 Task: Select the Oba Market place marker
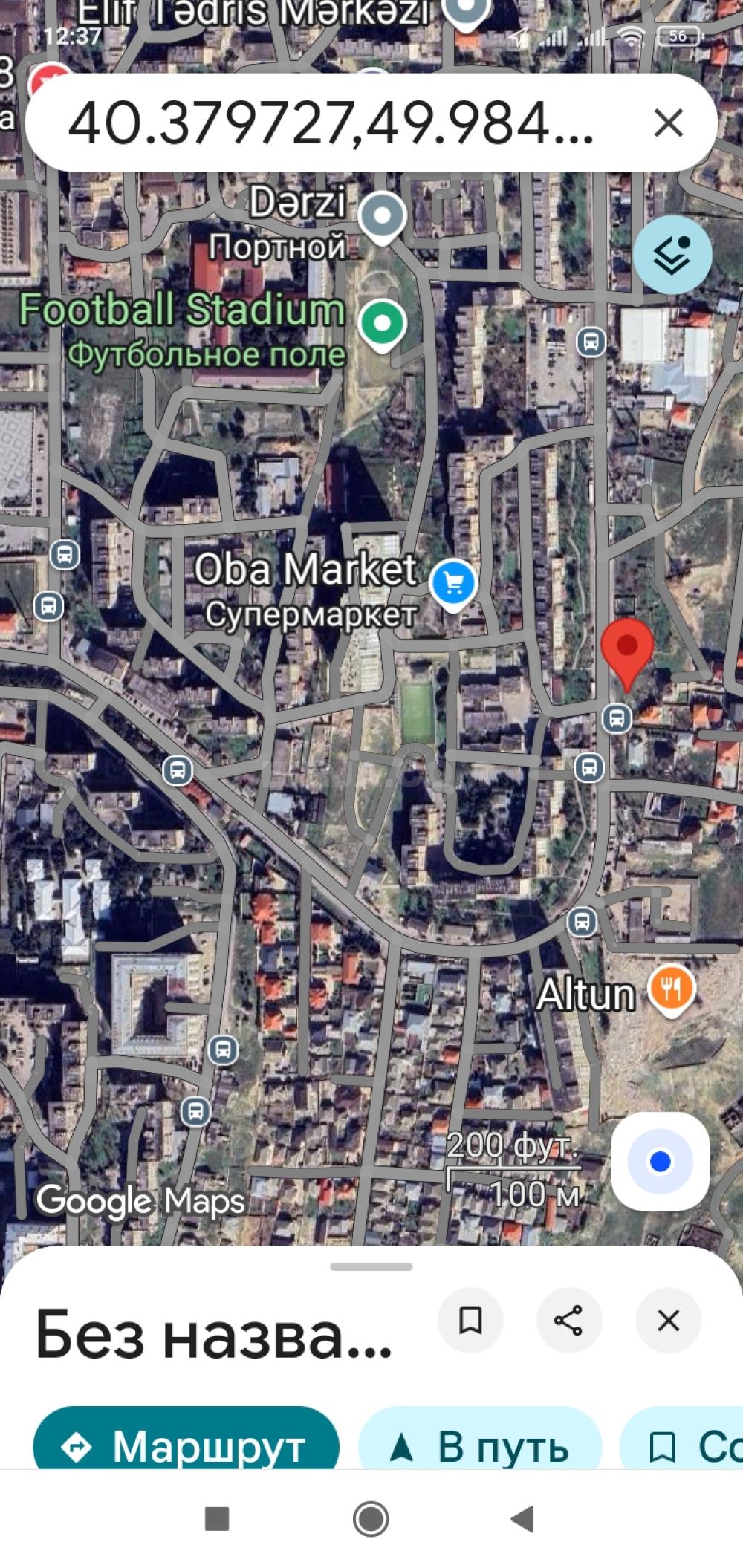[x=453, y=584]
